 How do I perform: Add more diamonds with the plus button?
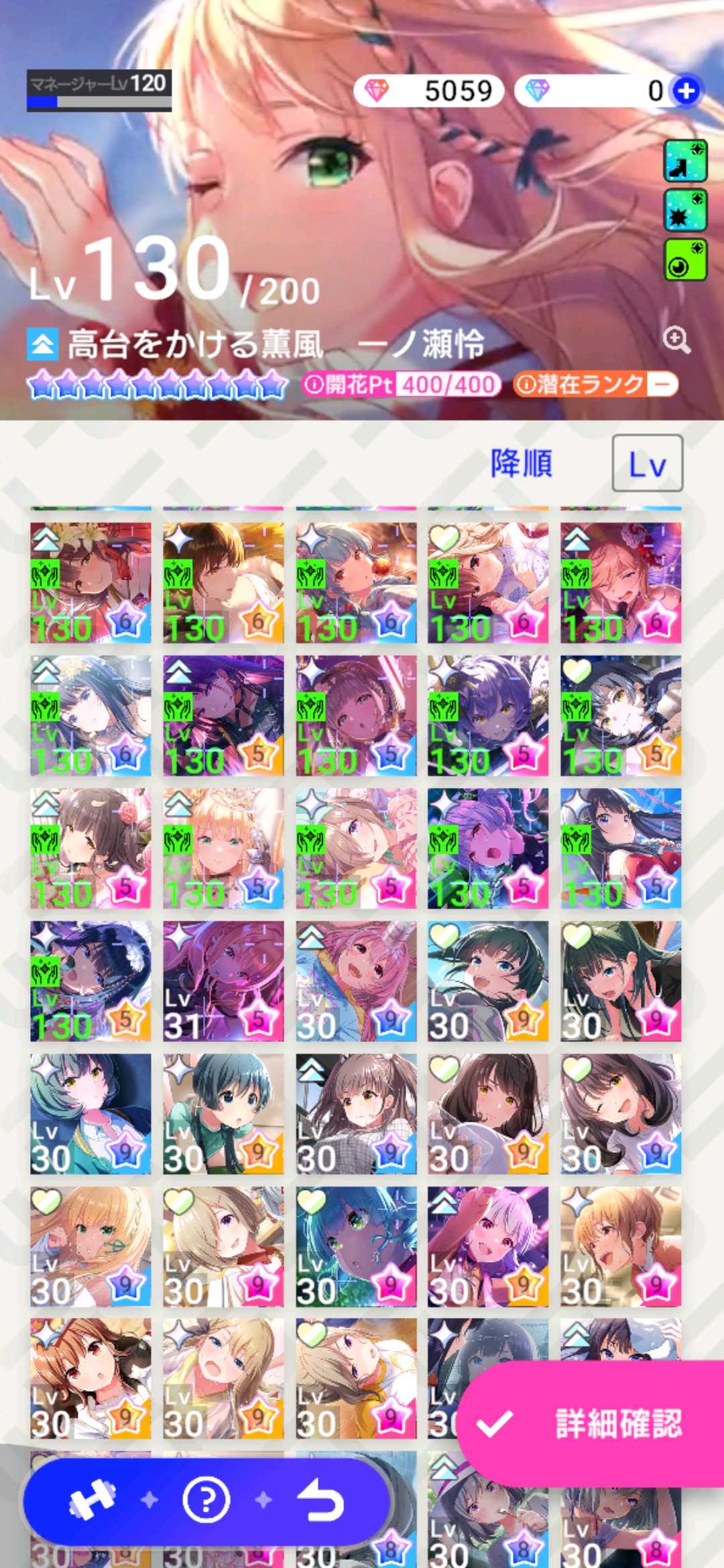pyautogui.click(x=686, y=91)
